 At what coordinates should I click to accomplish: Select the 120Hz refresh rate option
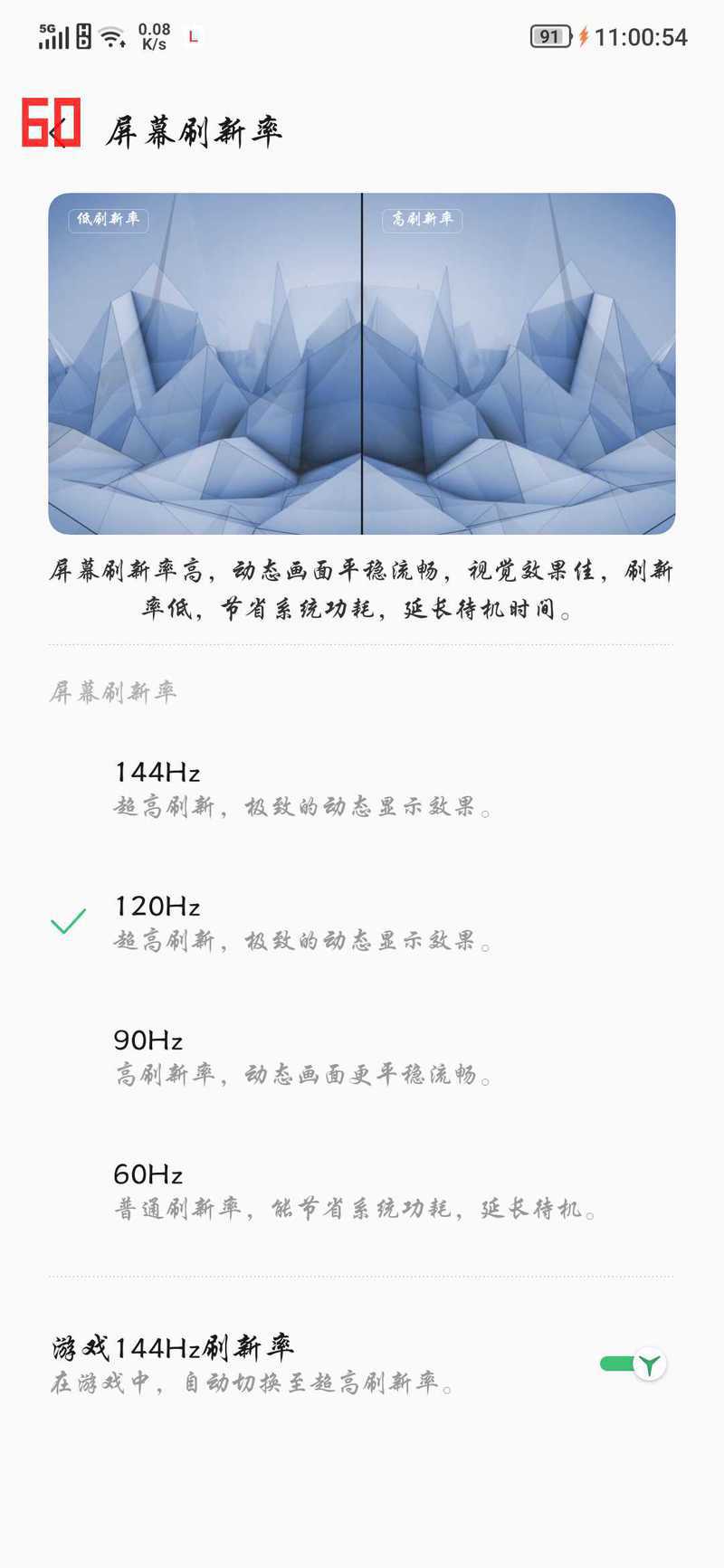click(x=362, y=922)
